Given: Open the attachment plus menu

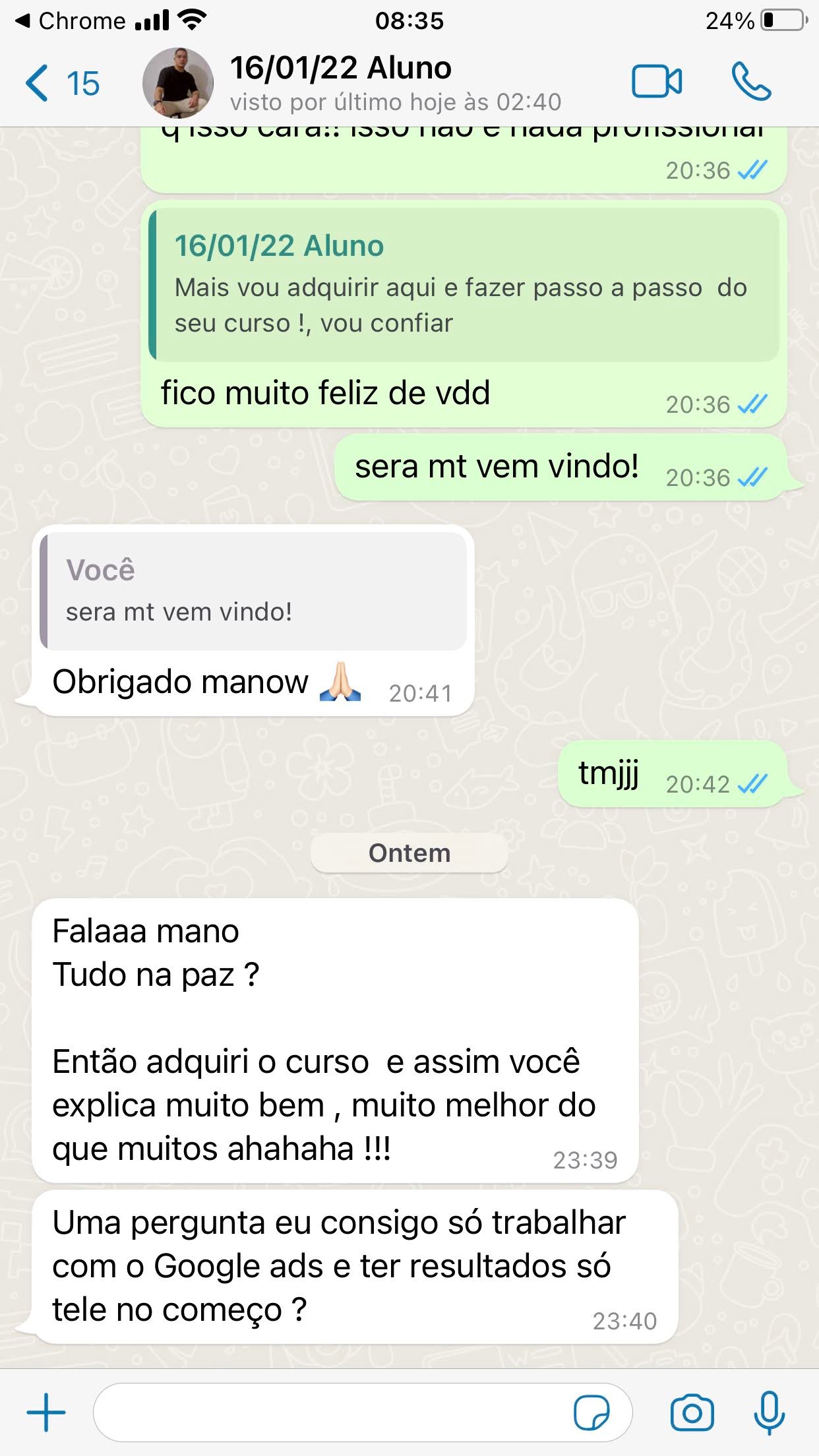Looking at the screenshot, I should coord(46,1412).
